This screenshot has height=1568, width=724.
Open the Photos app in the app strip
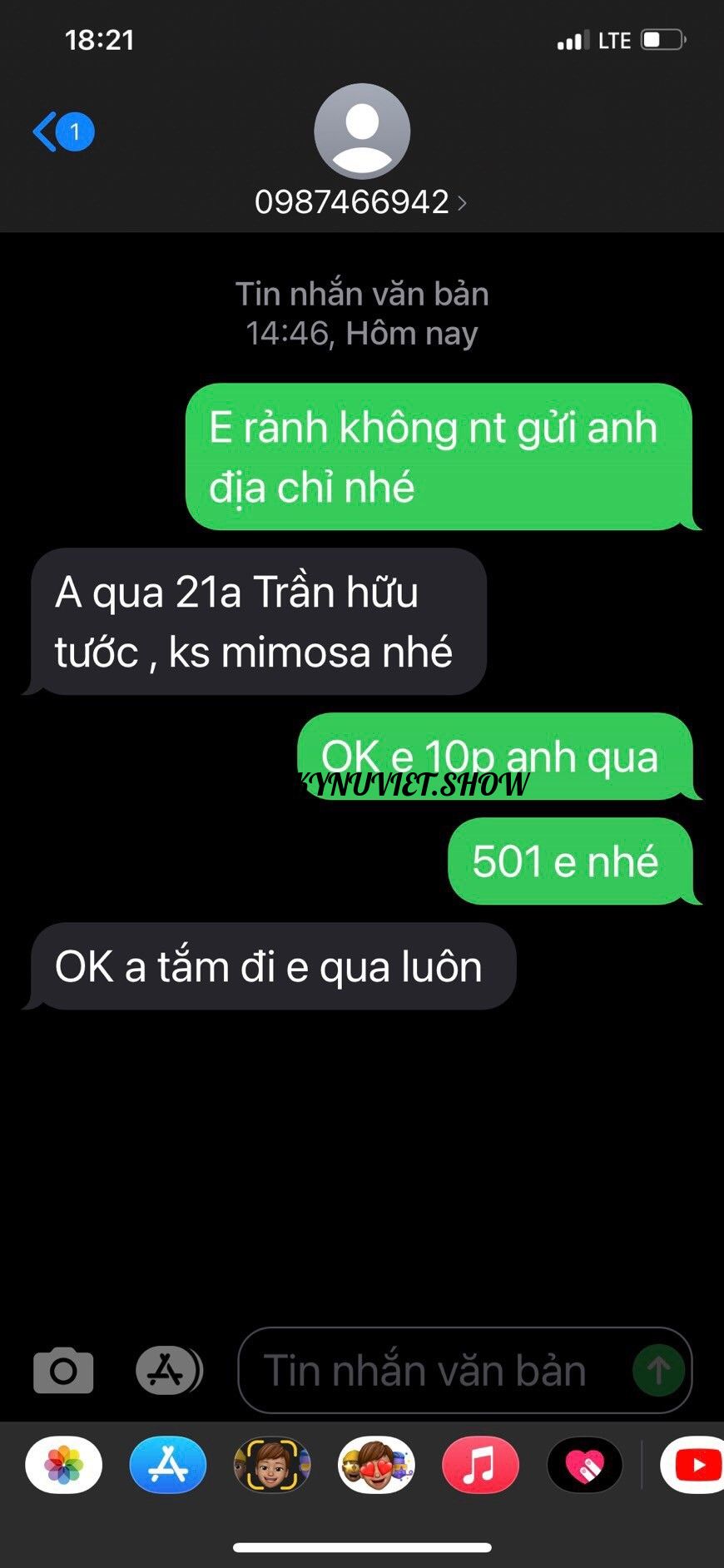click(64, 1465)
